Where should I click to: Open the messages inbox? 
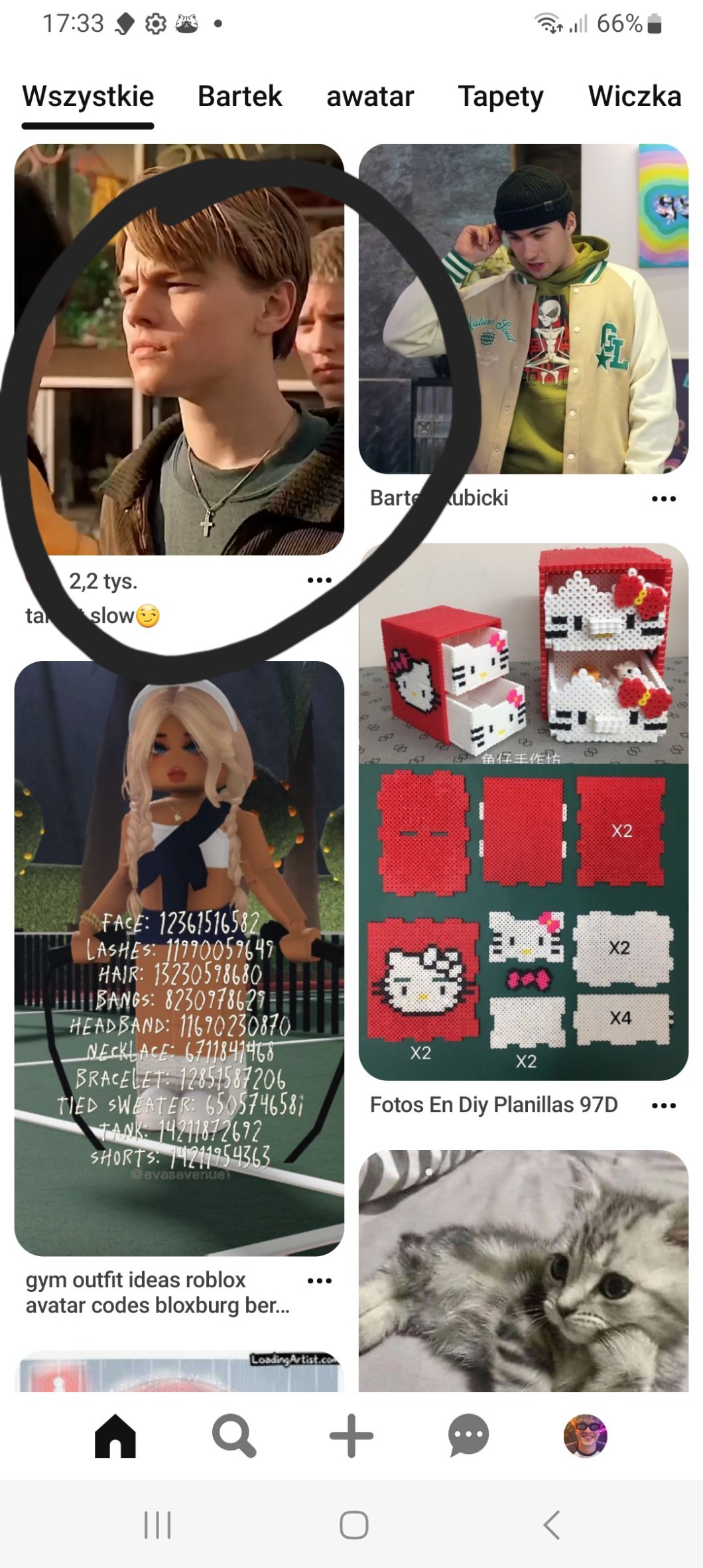point(468,1435)
